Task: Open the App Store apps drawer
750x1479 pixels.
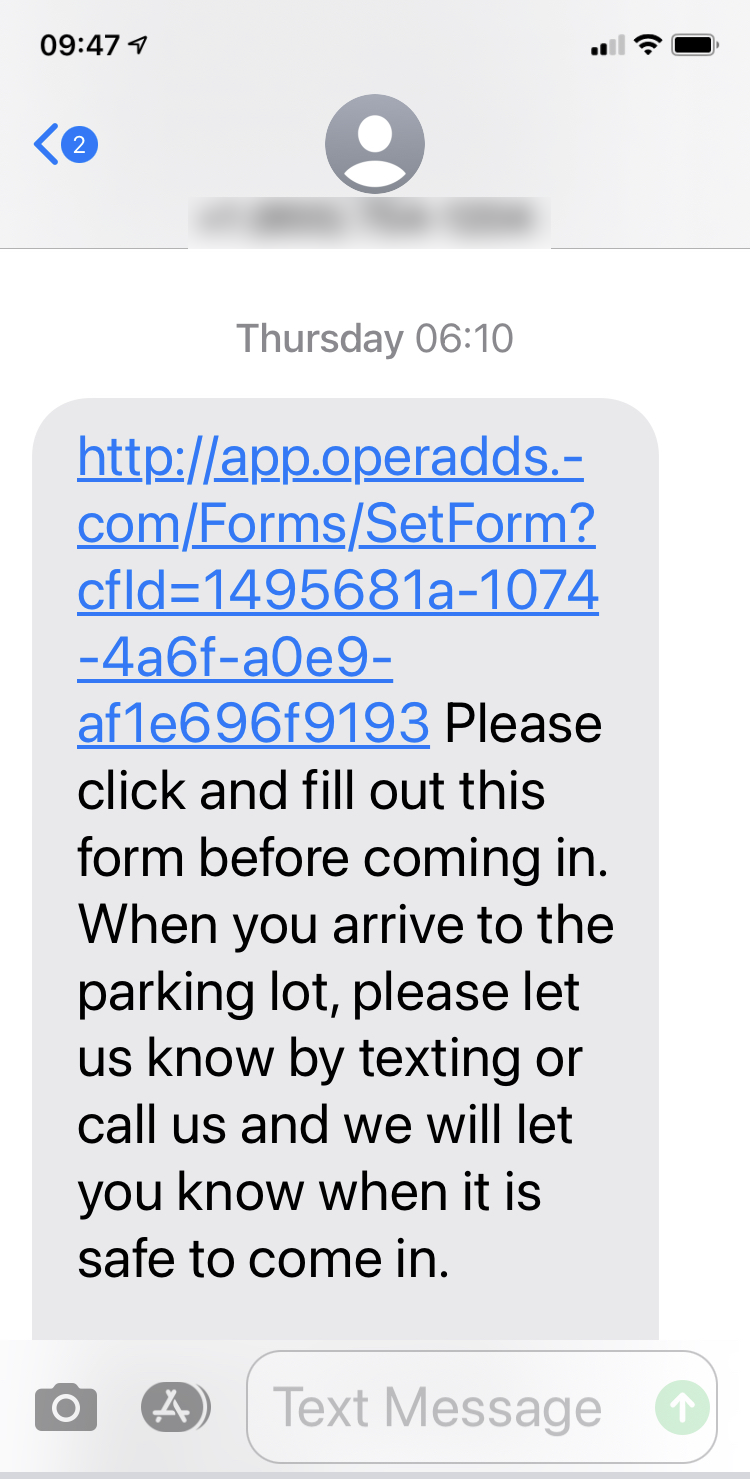Action: tap(175, 1408)
